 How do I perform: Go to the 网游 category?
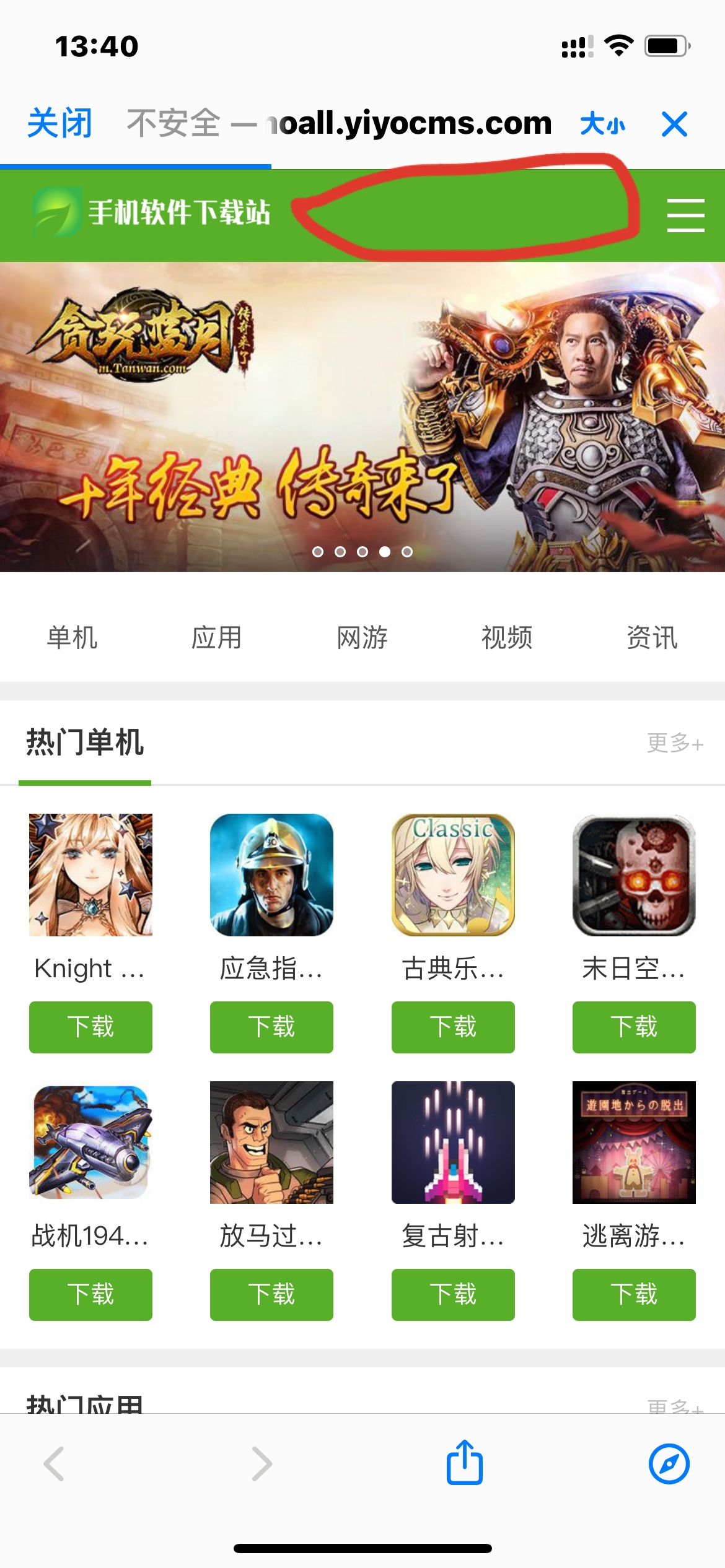pos(362,637)
